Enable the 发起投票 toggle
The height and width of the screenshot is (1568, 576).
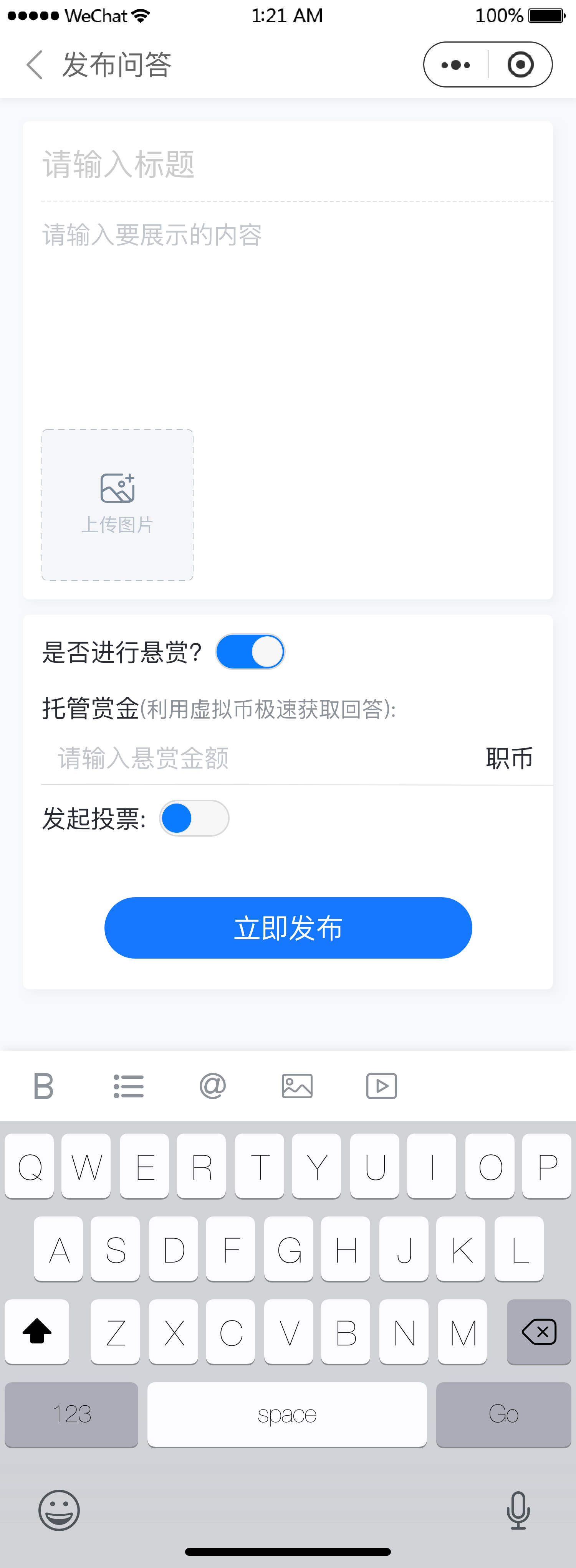(194, 818)
